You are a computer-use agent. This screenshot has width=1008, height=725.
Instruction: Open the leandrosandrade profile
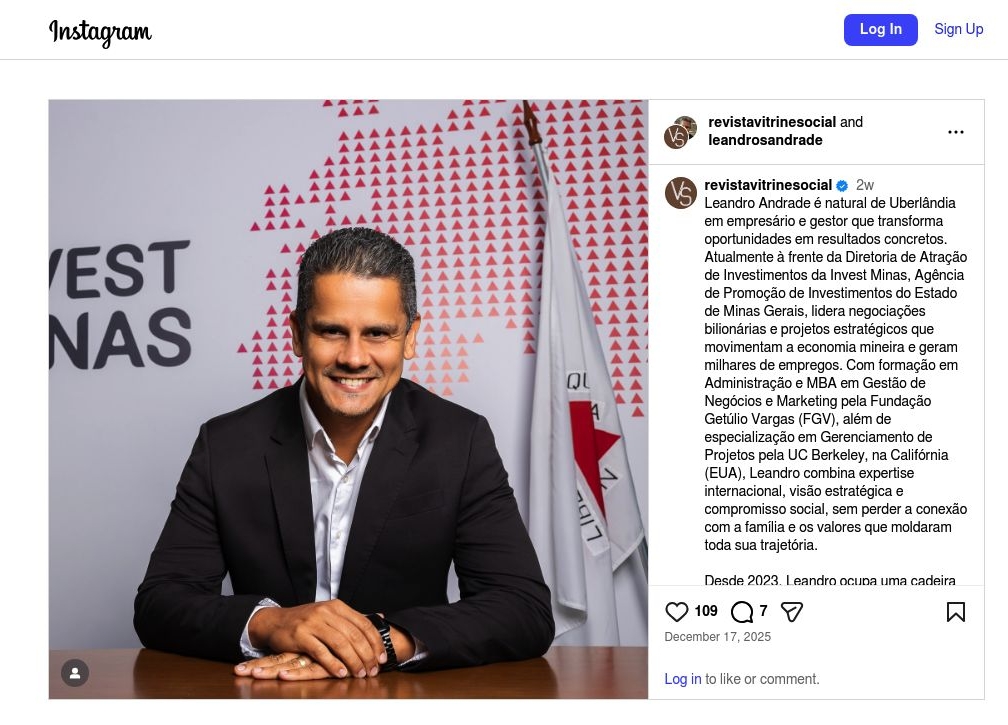point(765,140)
